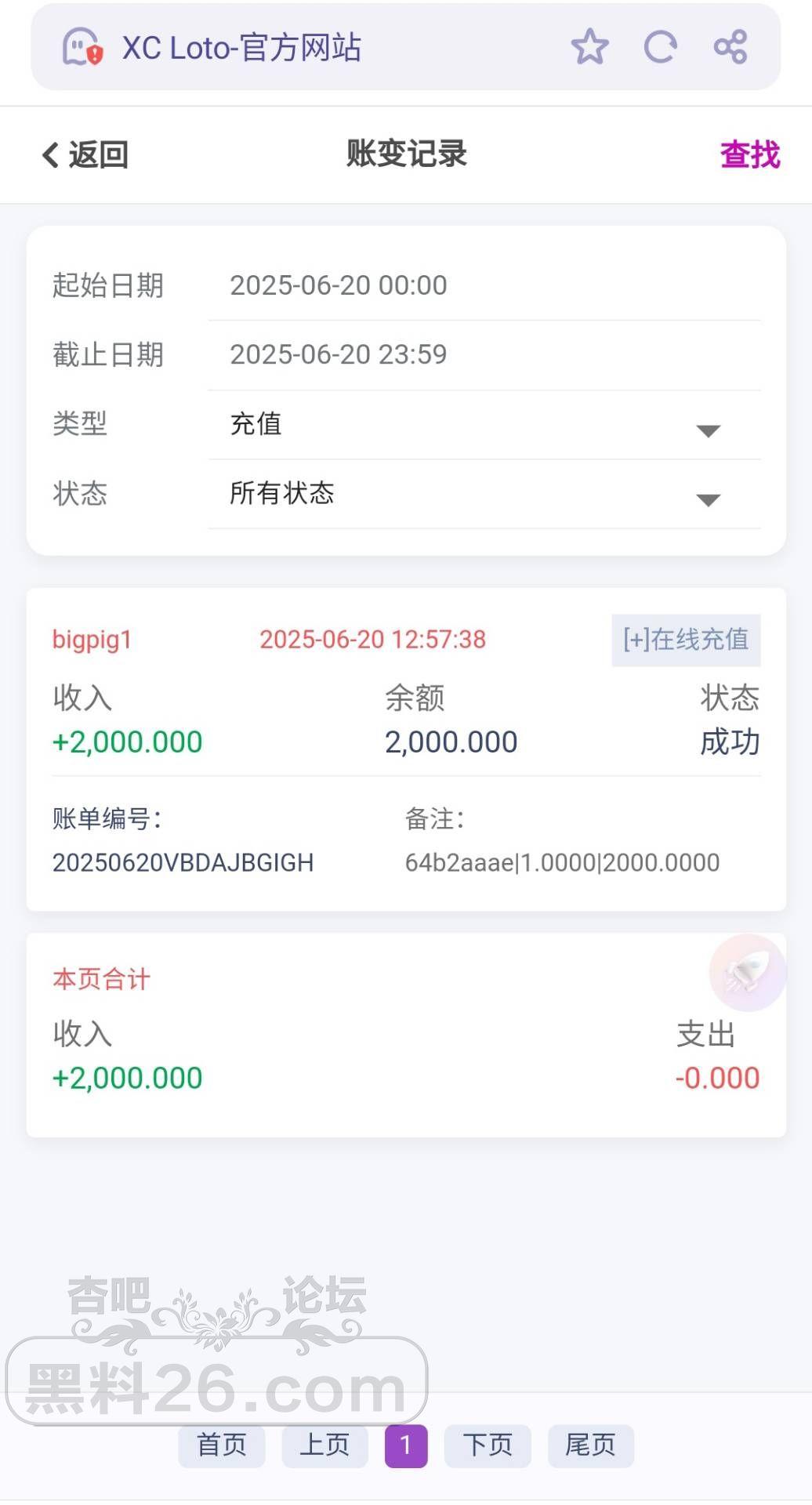Screen dimensions: 812x1505
Task: Expand the 类型 dropdown showing 充值
Action: [484, 425]
